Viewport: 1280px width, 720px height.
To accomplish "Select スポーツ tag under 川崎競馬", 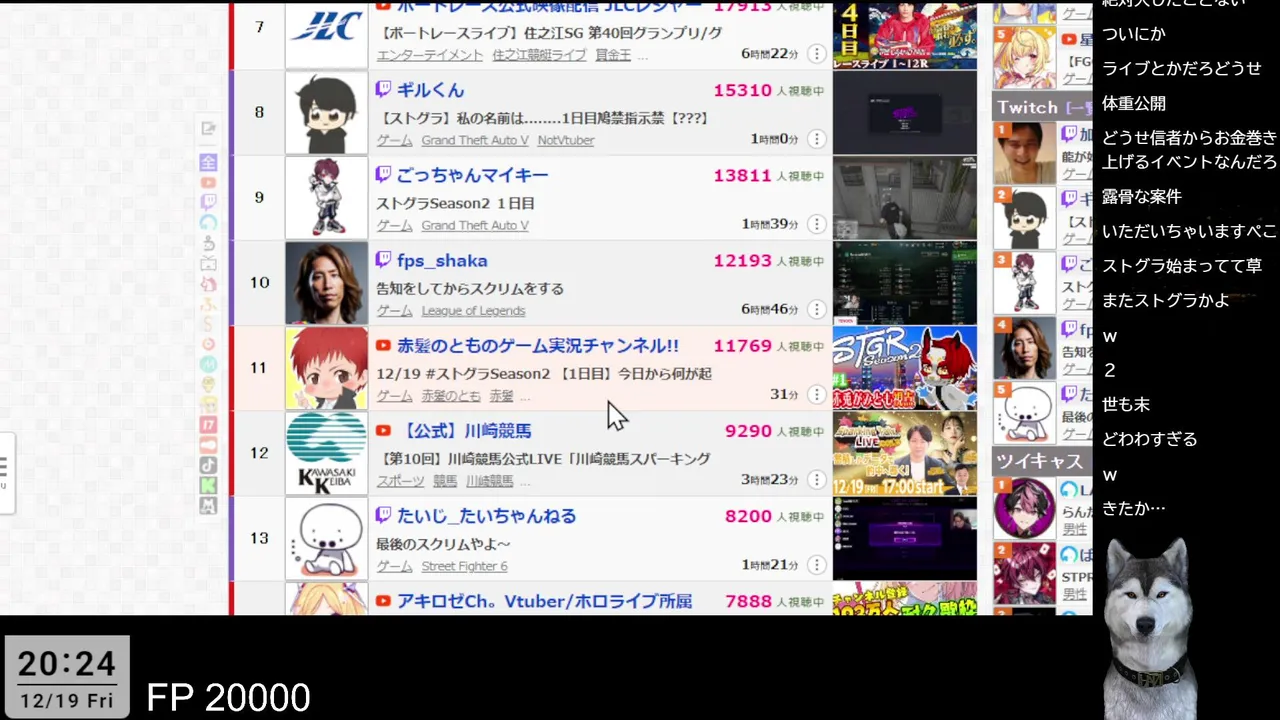I will pyautogui.click(x=394, y=481).
